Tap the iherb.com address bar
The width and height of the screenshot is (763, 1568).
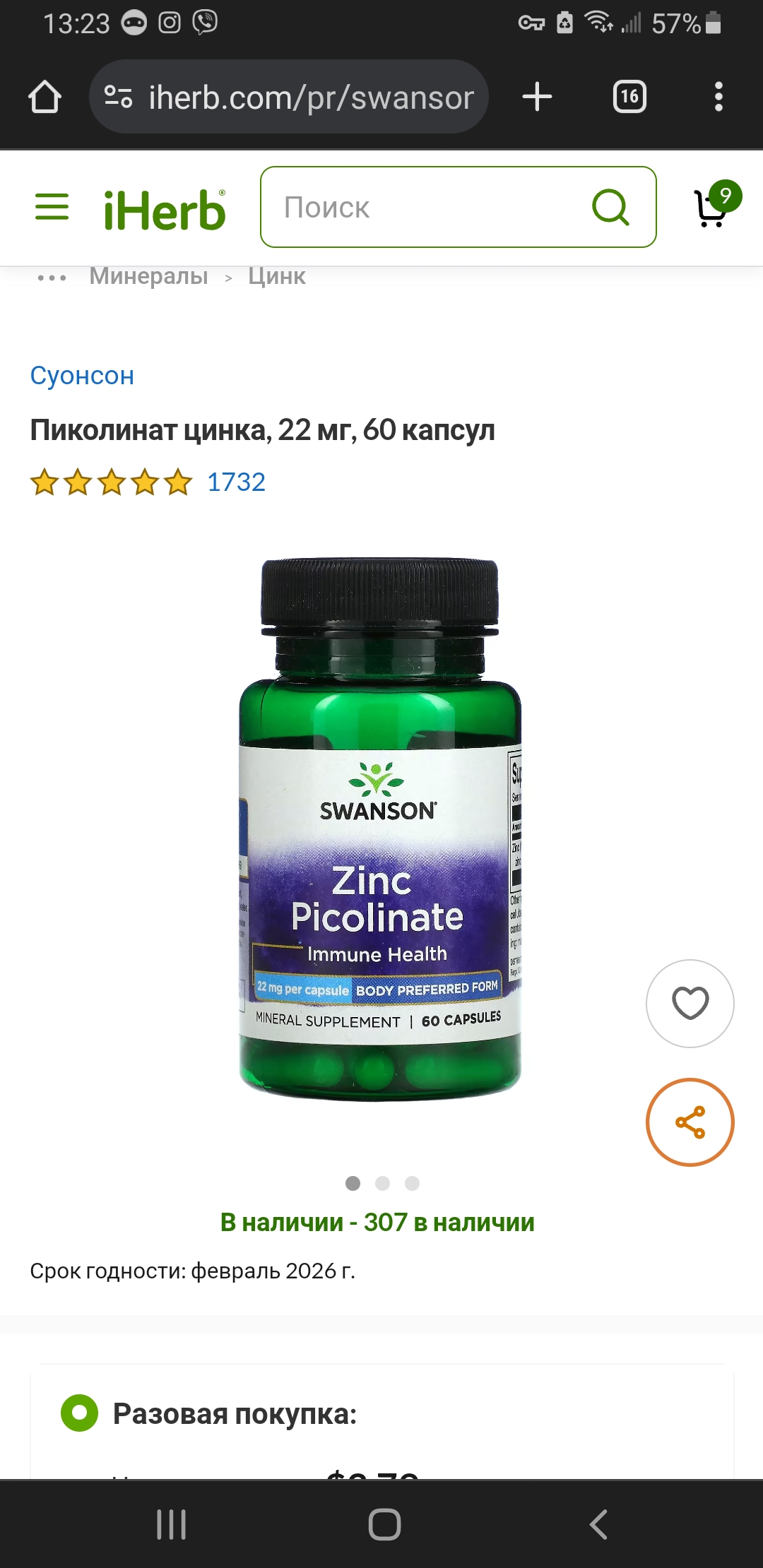pyautogui.click(x=290, y=97)
